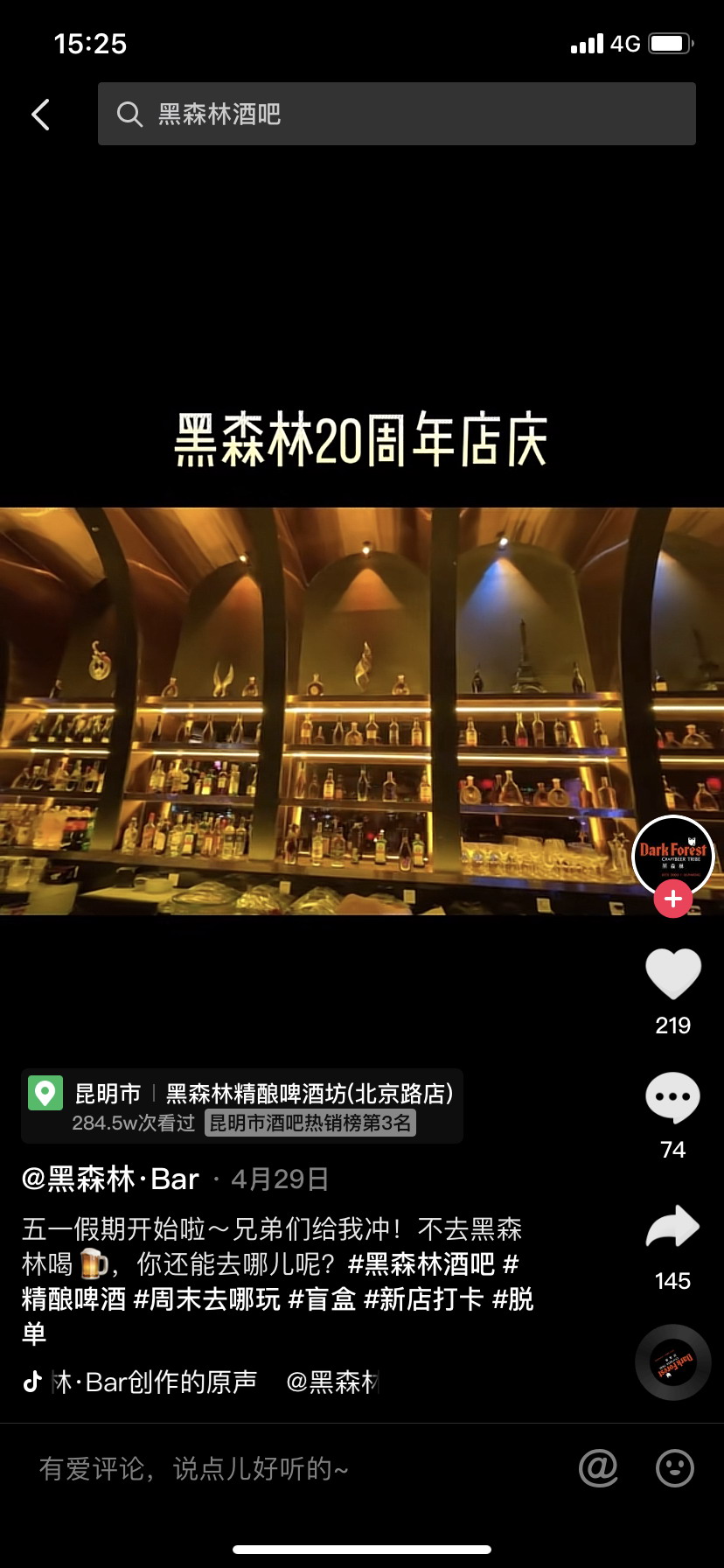The image size is (724, 1568).
Task: Mention someone with the @ icon
Action: point(598,1468)
